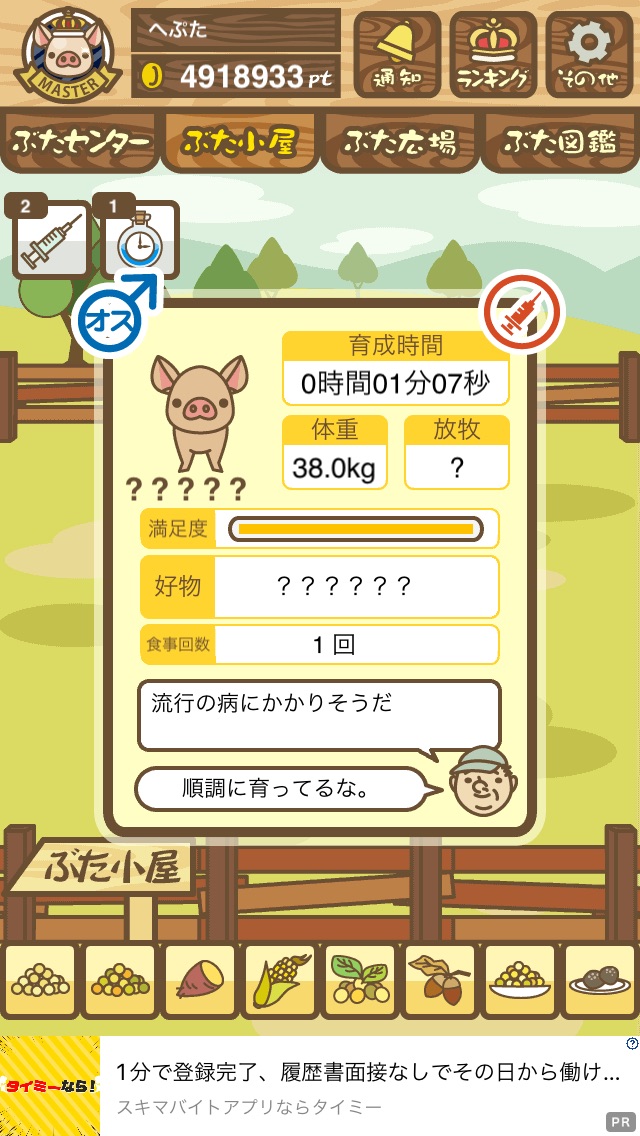This screenshot has width=640, height=1136.
Task: Open その他 settings gear
Action: pyautogui.click(x=589, y=54)
